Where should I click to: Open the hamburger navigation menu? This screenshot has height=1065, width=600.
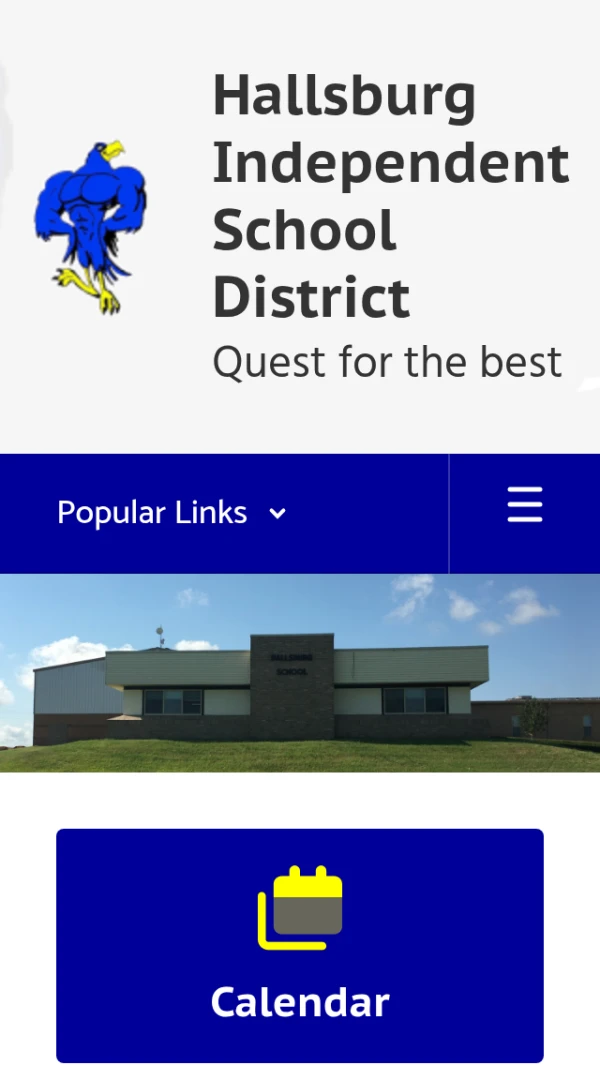coord(524,506)
